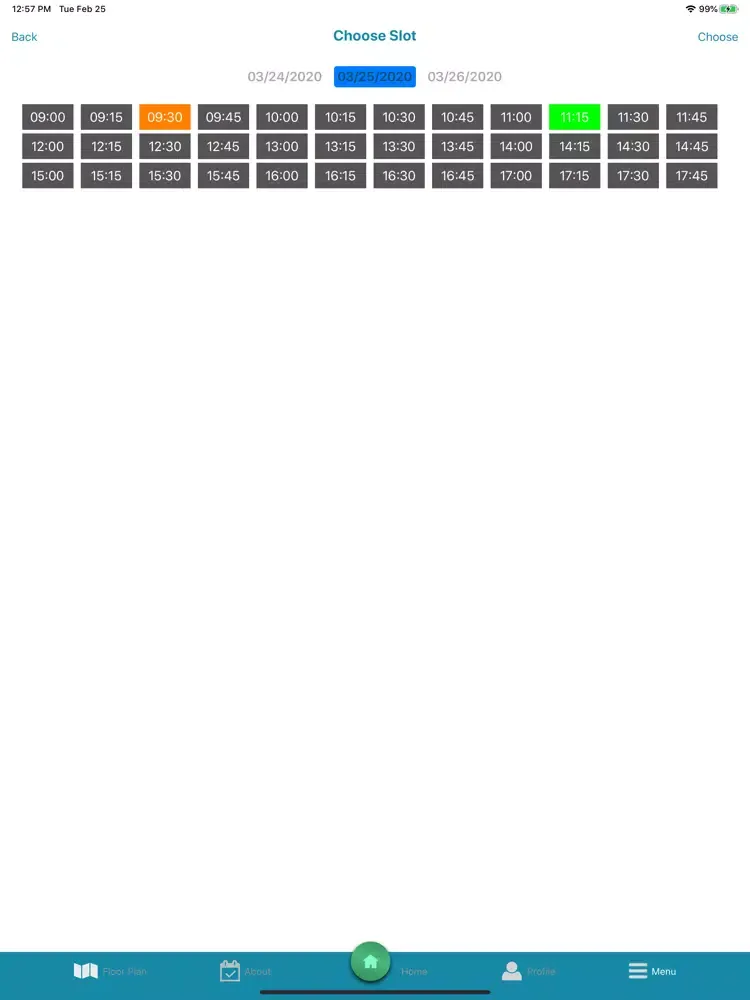Viewport: 750px width, 1000px height.
Task: Pick the green 11:15 slot
Action: pos(574,117)
